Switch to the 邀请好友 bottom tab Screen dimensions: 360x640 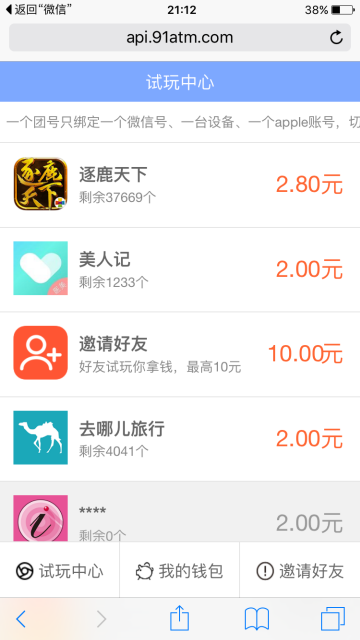click(300, 571)
